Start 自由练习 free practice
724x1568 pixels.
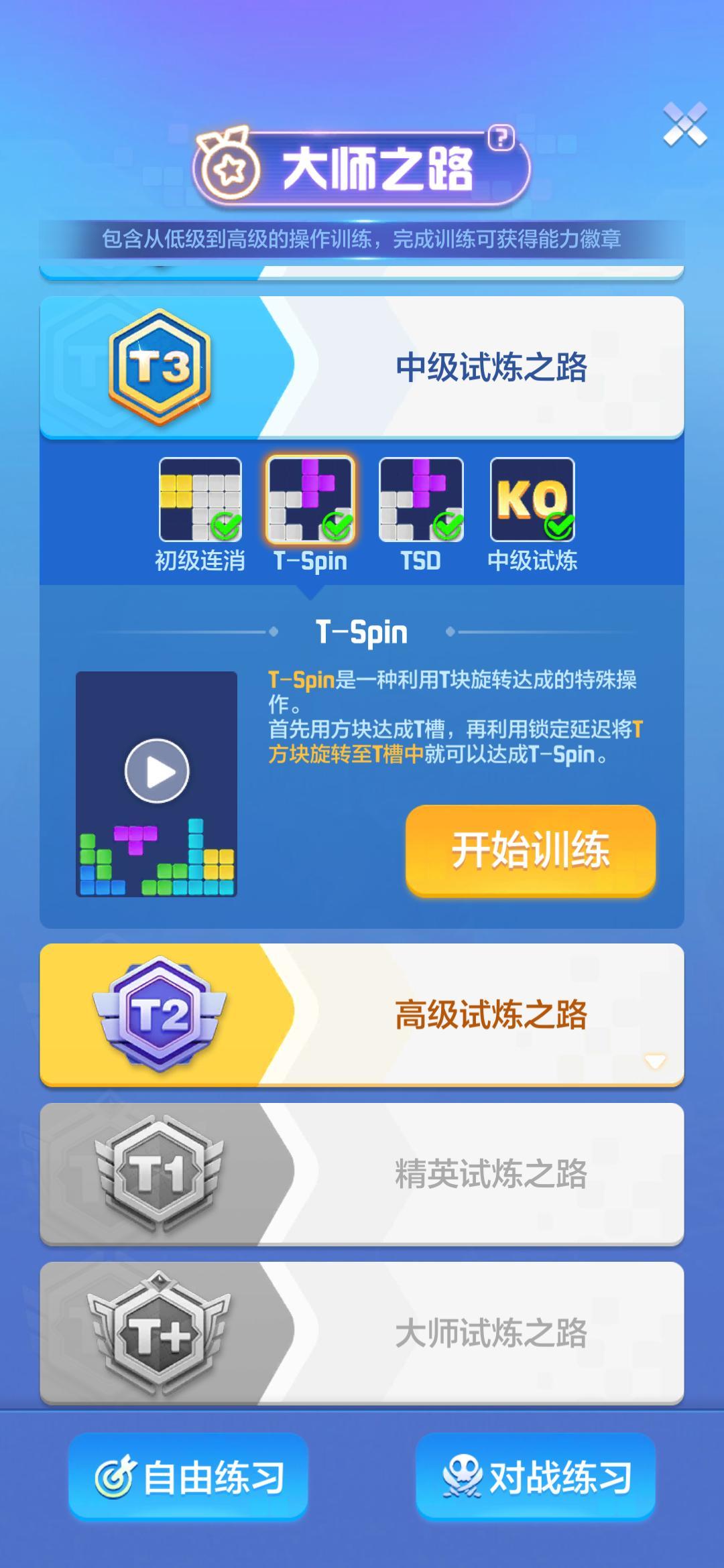tap(188, 1478)
